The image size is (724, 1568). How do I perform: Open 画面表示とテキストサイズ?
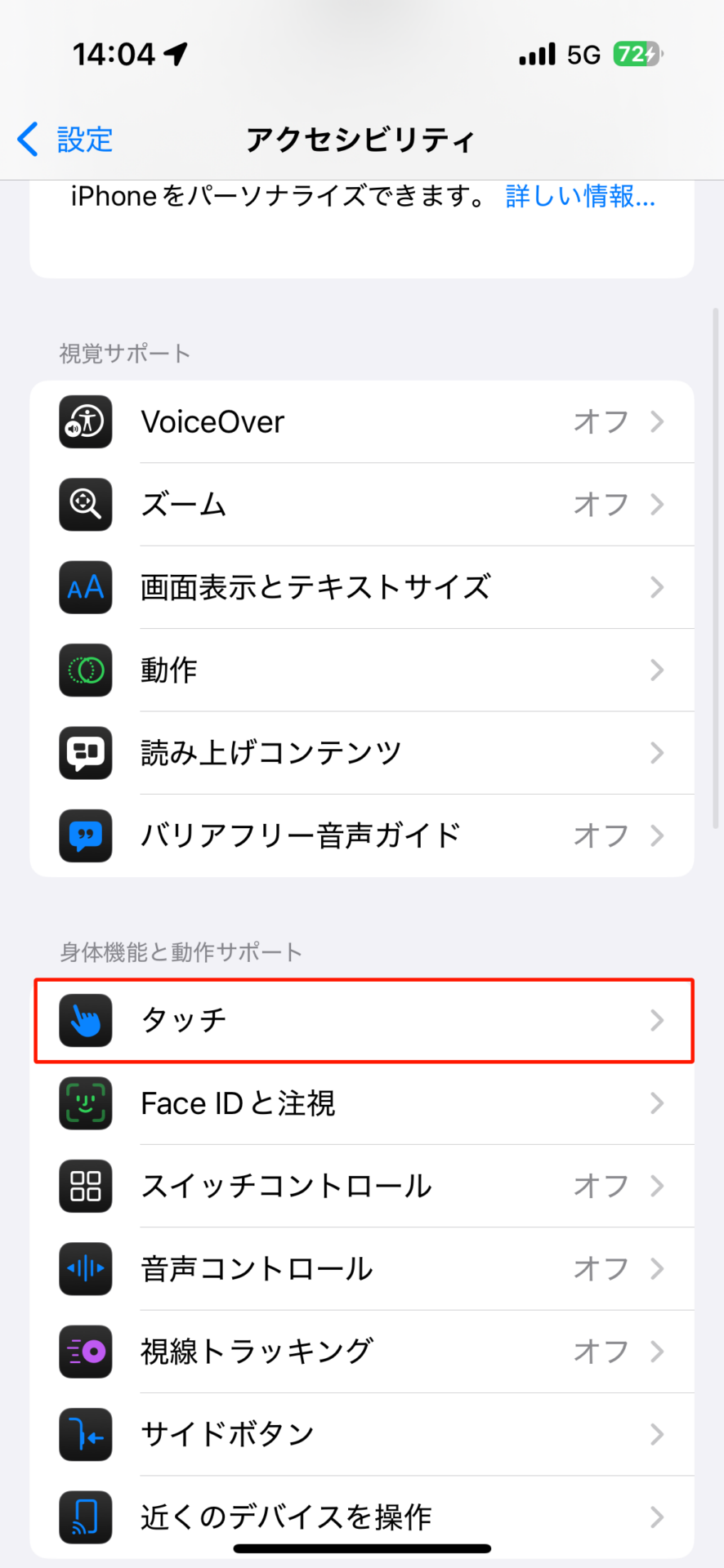[362, 587]
